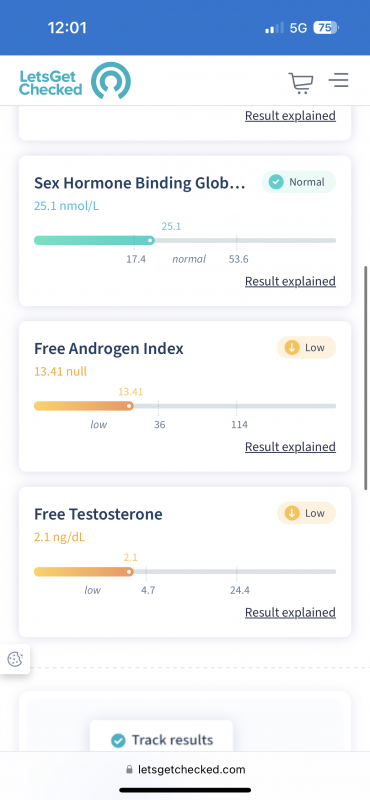This screenshot has width=370, height=800.
Task: Tap the letsgetchecked.com address bar
Action: [x=185, y=769]
